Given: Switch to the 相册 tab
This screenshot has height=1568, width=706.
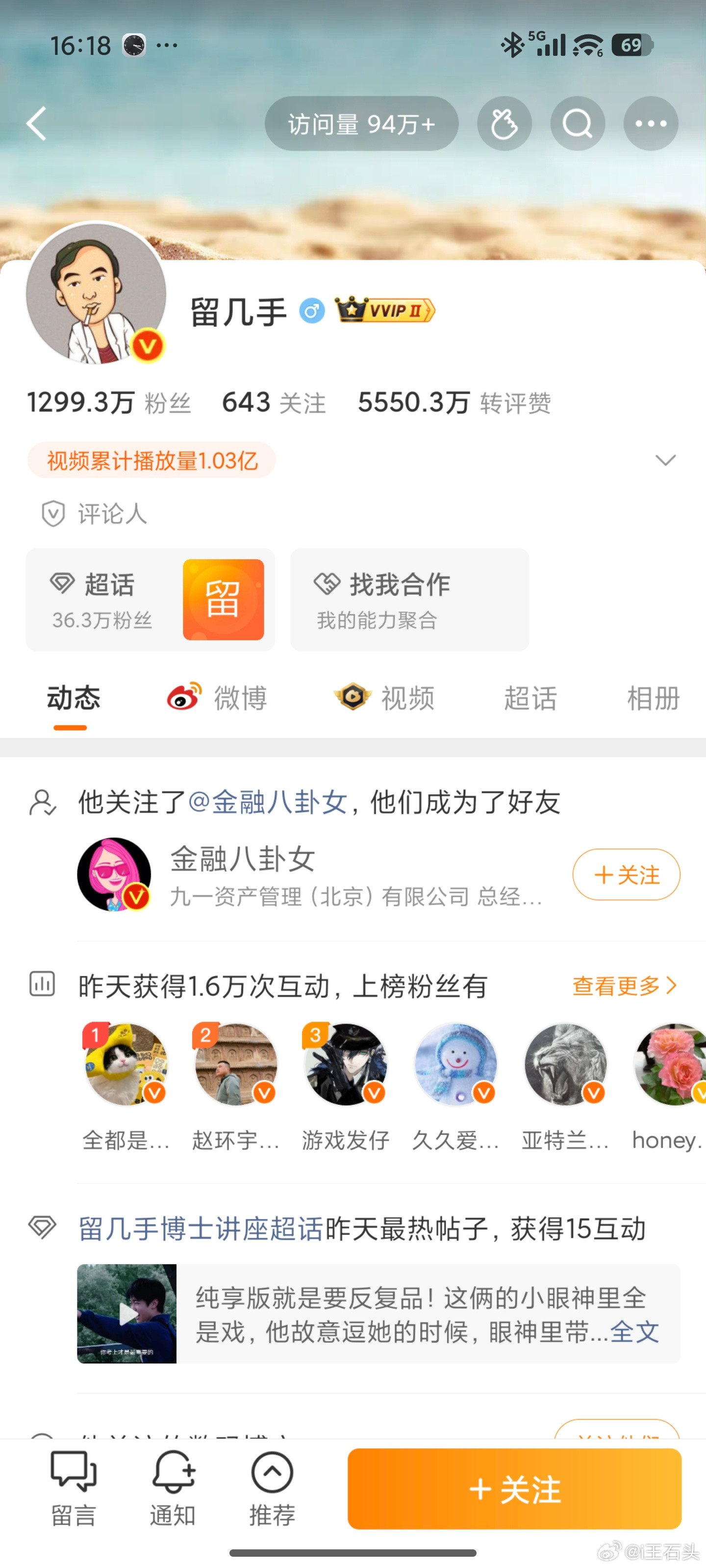Looking at the screenshot, I should tap(653, 698).
